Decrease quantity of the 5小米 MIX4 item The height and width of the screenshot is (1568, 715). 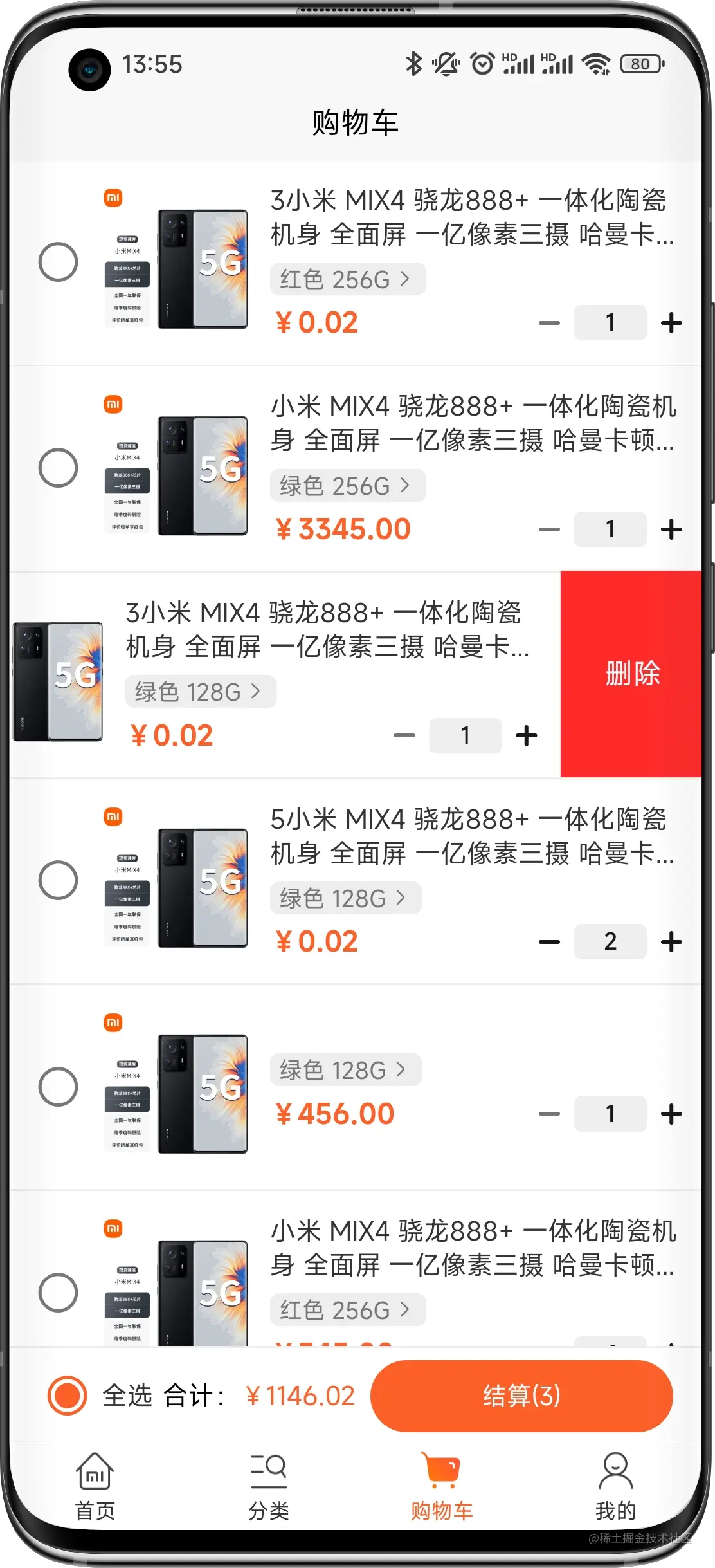point(549,942)
